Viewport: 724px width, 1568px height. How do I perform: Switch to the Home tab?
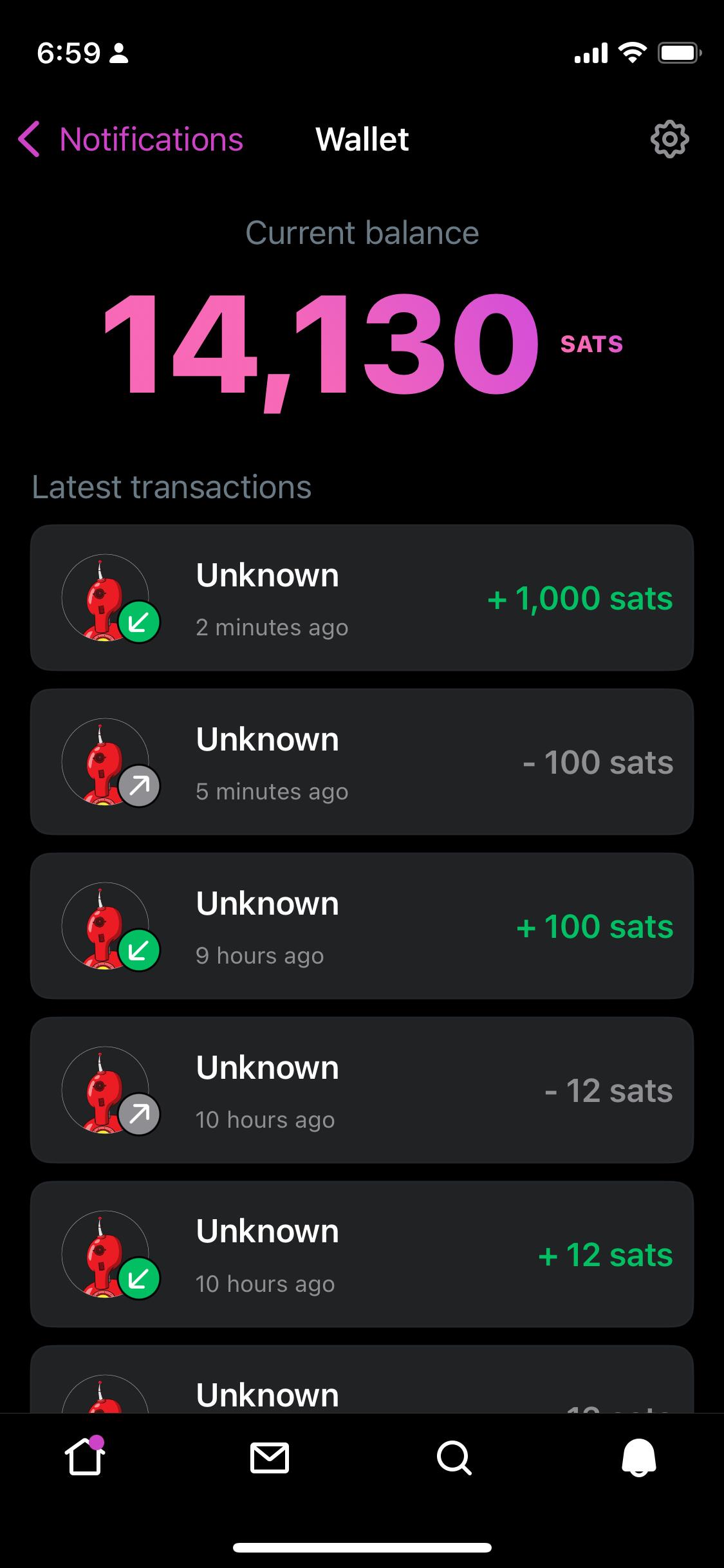pyautogui.click(x=85, y=1457)
